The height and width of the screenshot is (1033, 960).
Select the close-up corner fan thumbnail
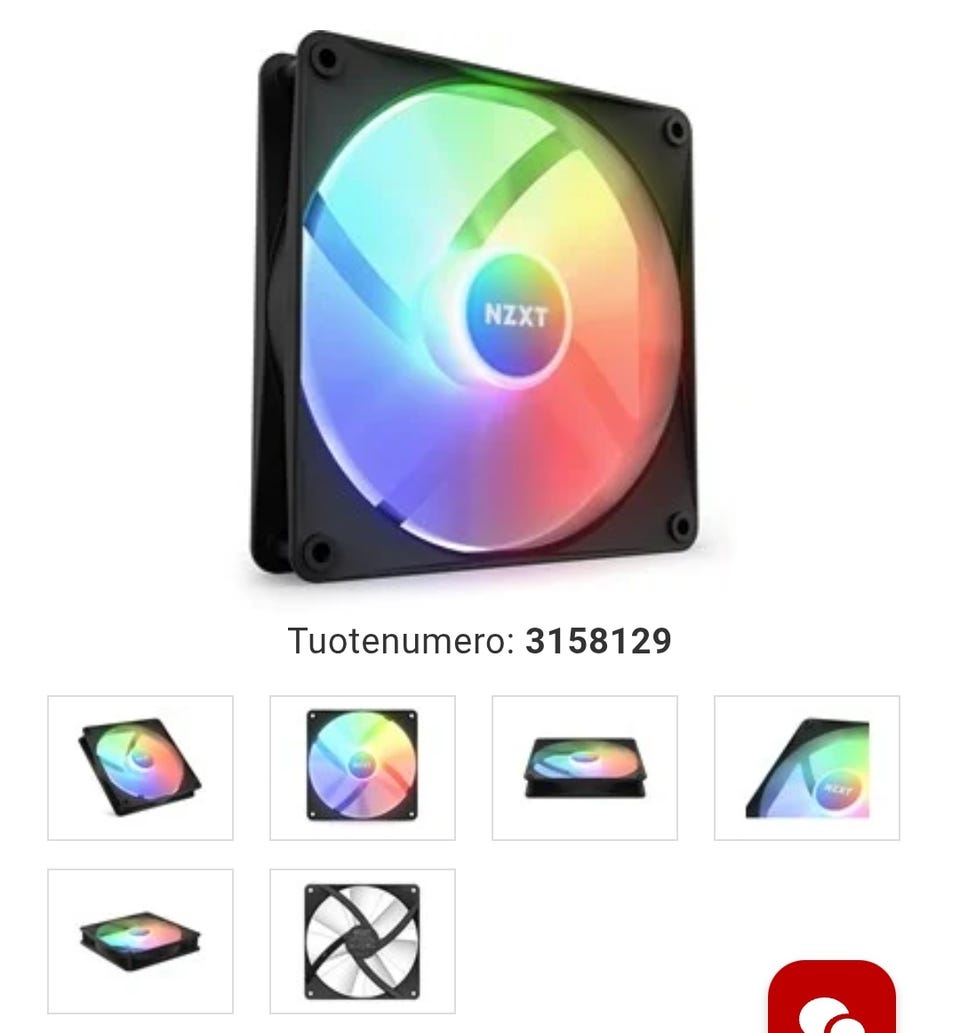pyautogui.click(x=806, y=767)
